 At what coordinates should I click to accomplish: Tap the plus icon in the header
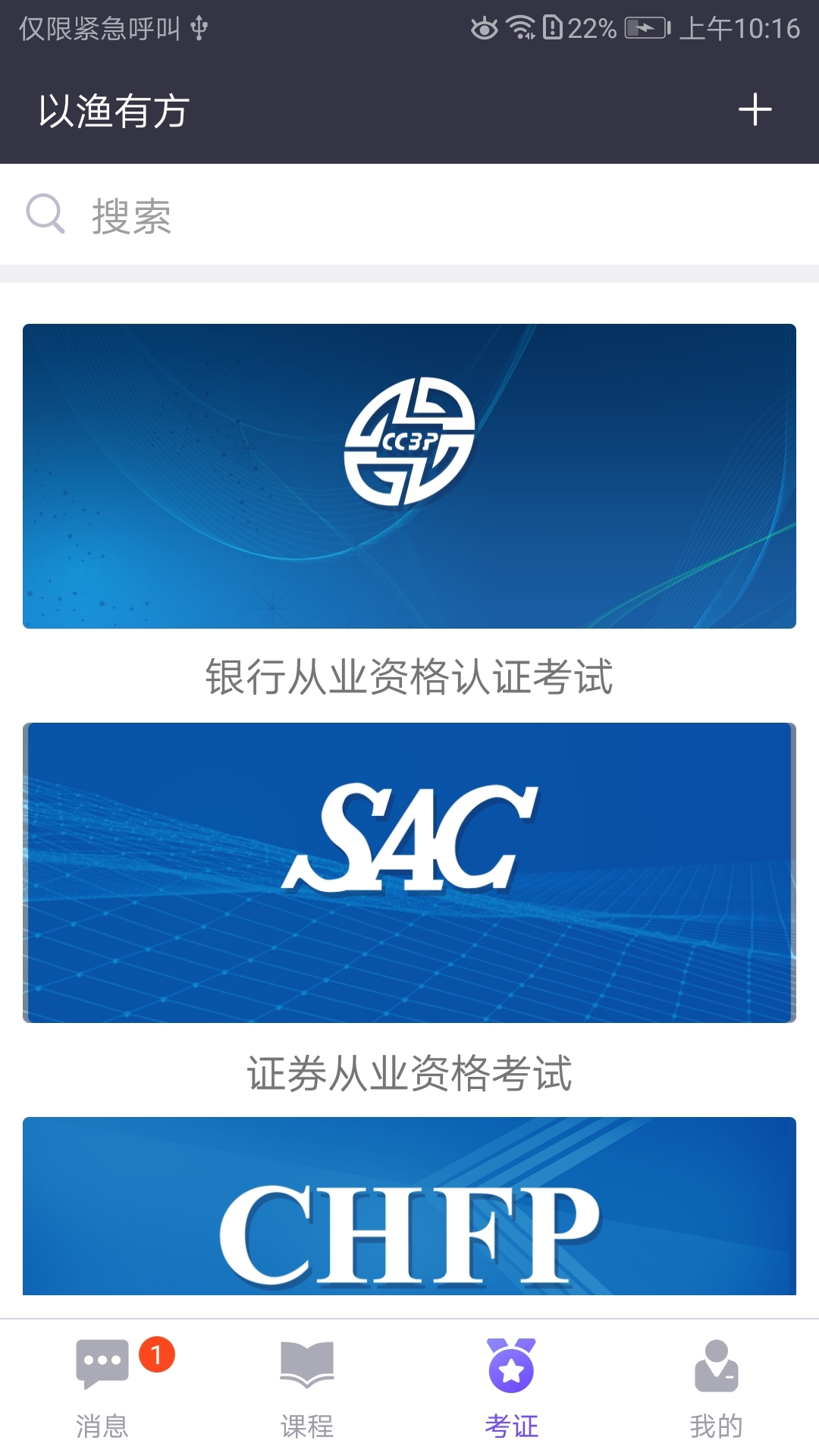[x=755, y=110]
